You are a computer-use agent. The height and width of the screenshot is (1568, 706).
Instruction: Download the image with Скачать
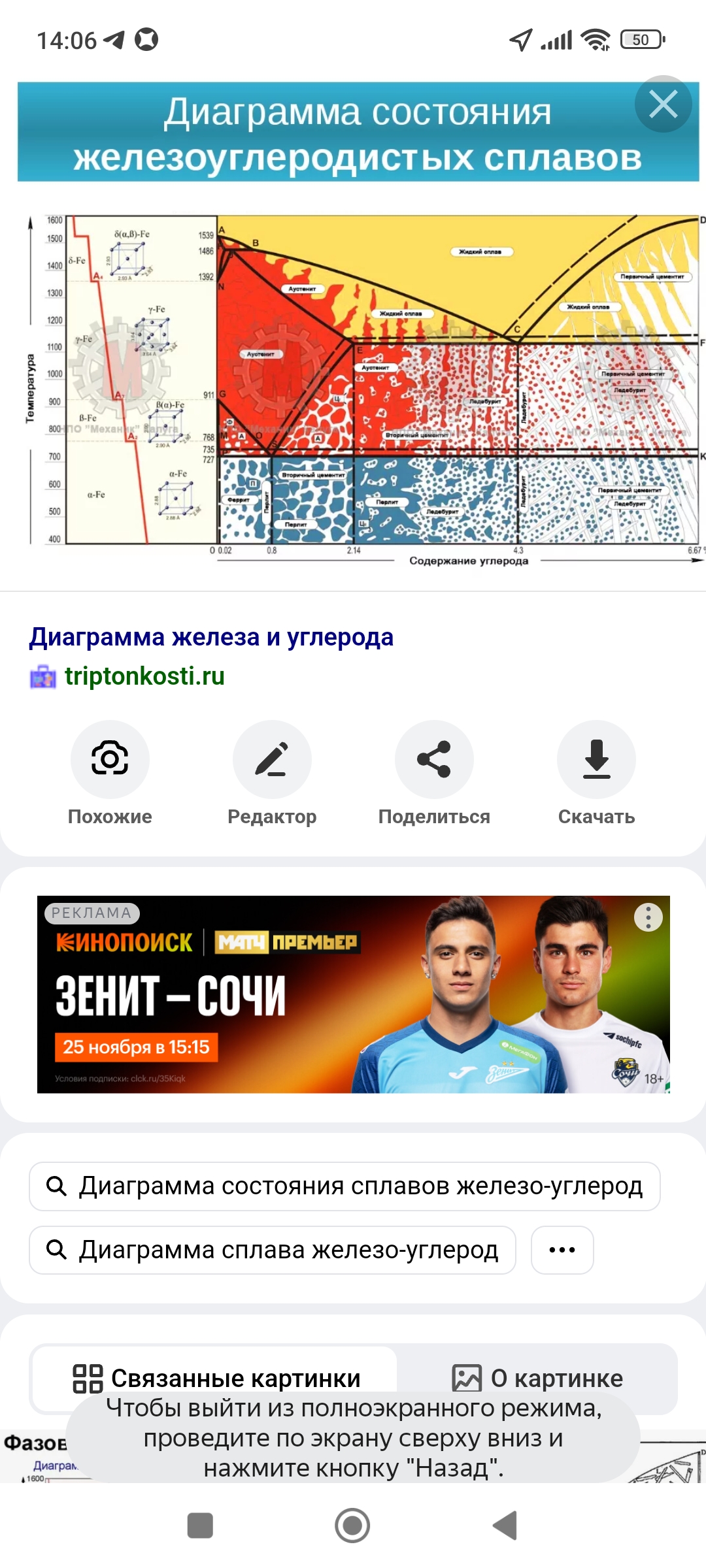tap(596, 774)
